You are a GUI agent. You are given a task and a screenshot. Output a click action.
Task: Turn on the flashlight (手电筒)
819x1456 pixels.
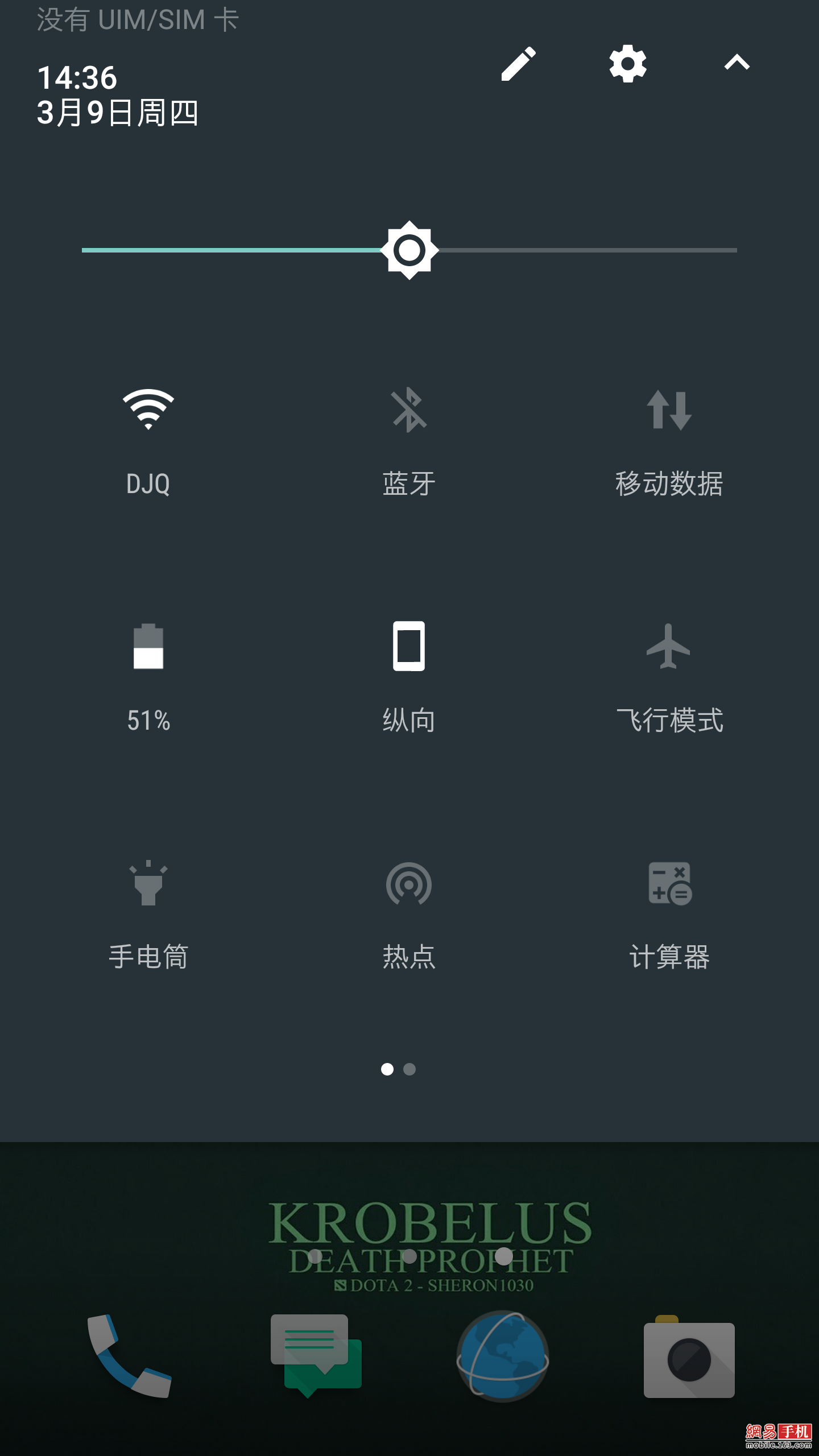pos(149,910)
